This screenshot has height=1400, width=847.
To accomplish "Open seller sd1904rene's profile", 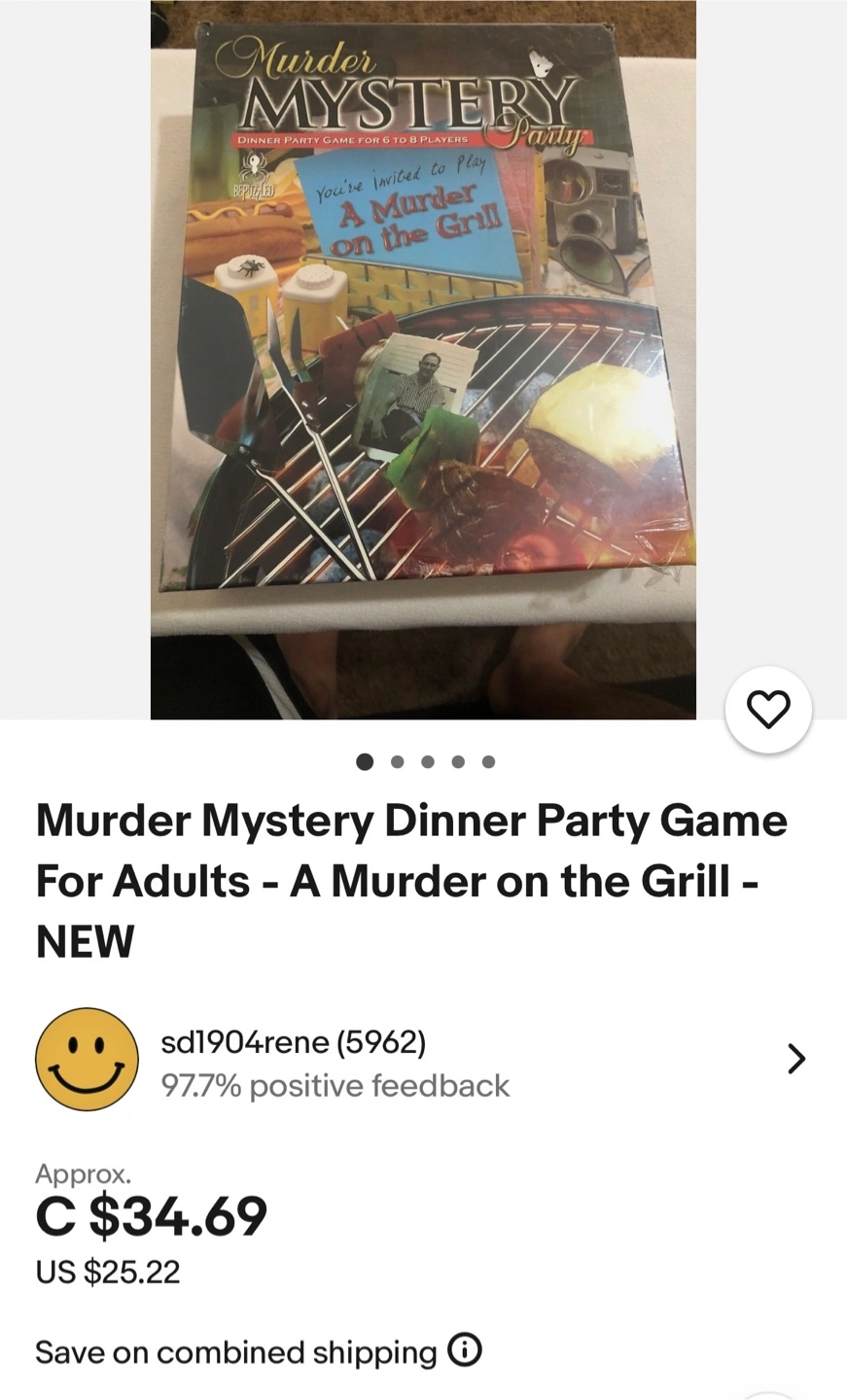I will tap(423, 1059).
